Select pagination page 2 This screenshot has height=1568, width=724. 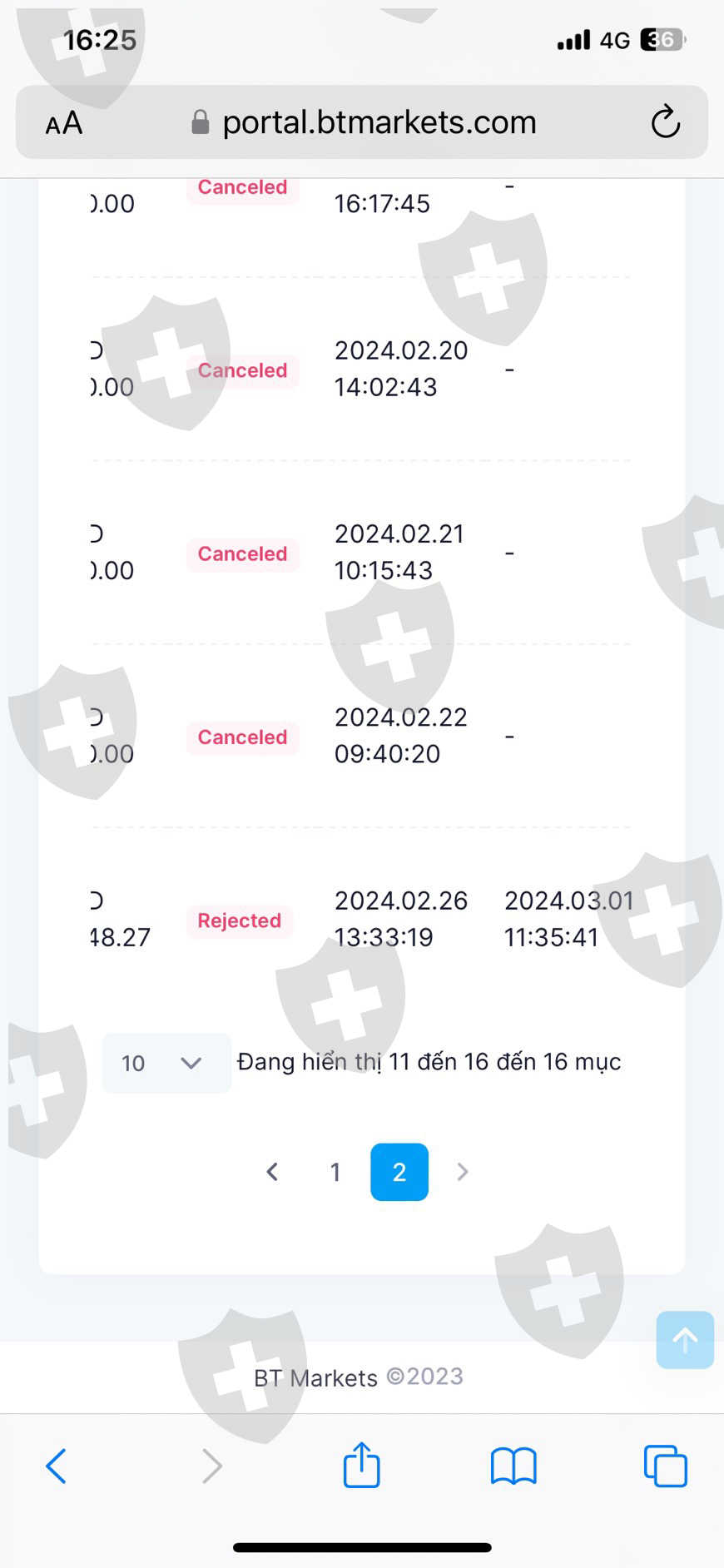pyautogui.click(x=399, y=1172)
